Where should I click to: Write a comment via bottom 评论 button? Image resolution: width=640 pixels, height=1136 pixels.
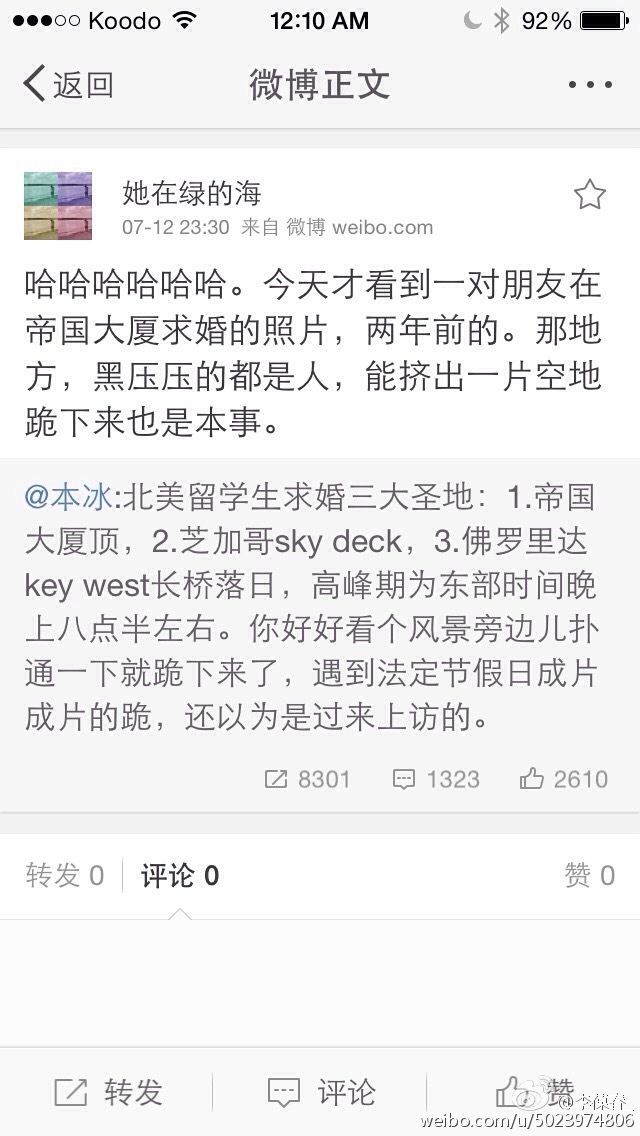click(320, 1092)
